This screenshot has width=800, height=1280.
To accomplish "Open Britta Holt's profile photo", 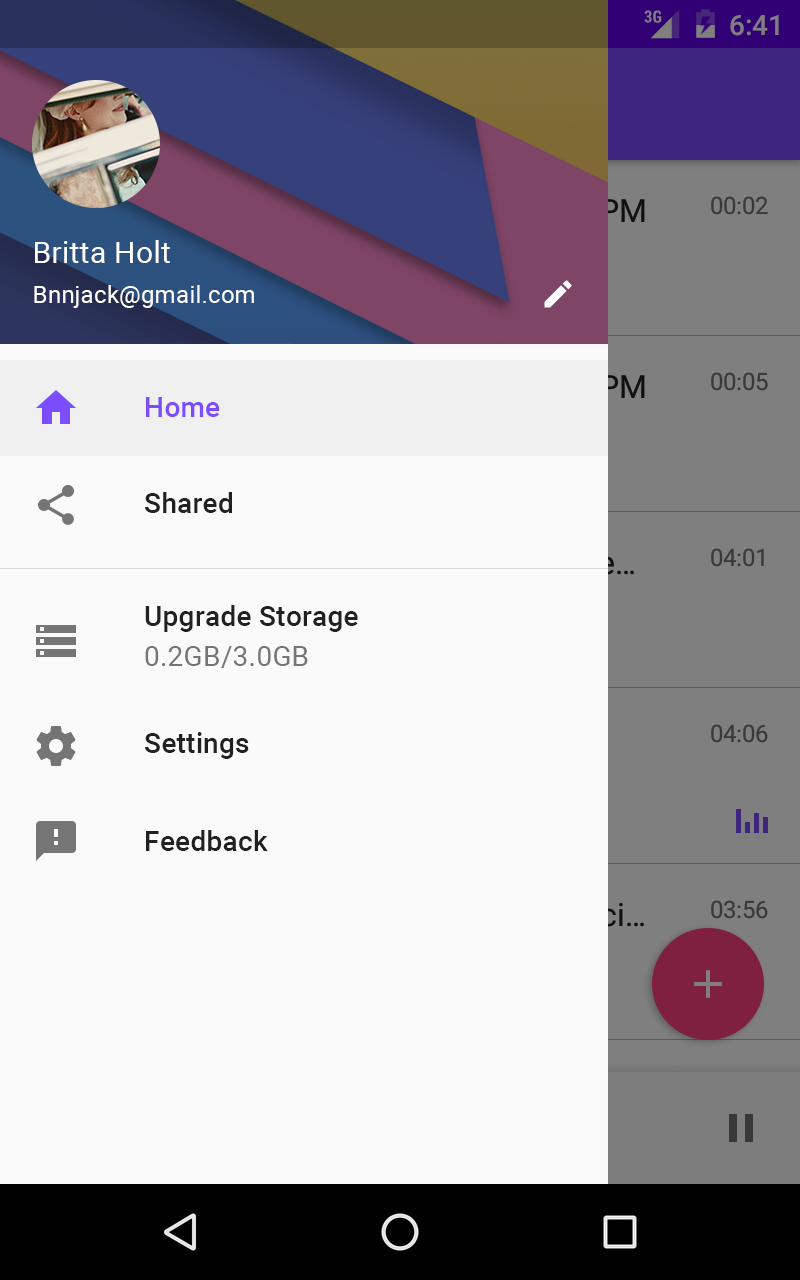I will point(96,144).
